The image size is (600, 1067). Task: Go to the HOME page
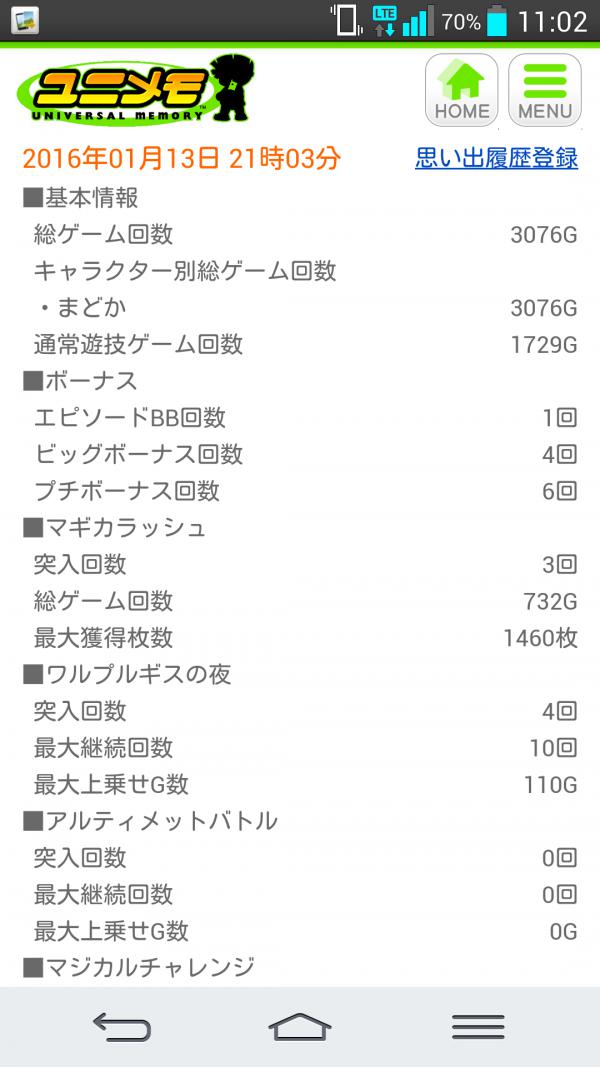462,90
